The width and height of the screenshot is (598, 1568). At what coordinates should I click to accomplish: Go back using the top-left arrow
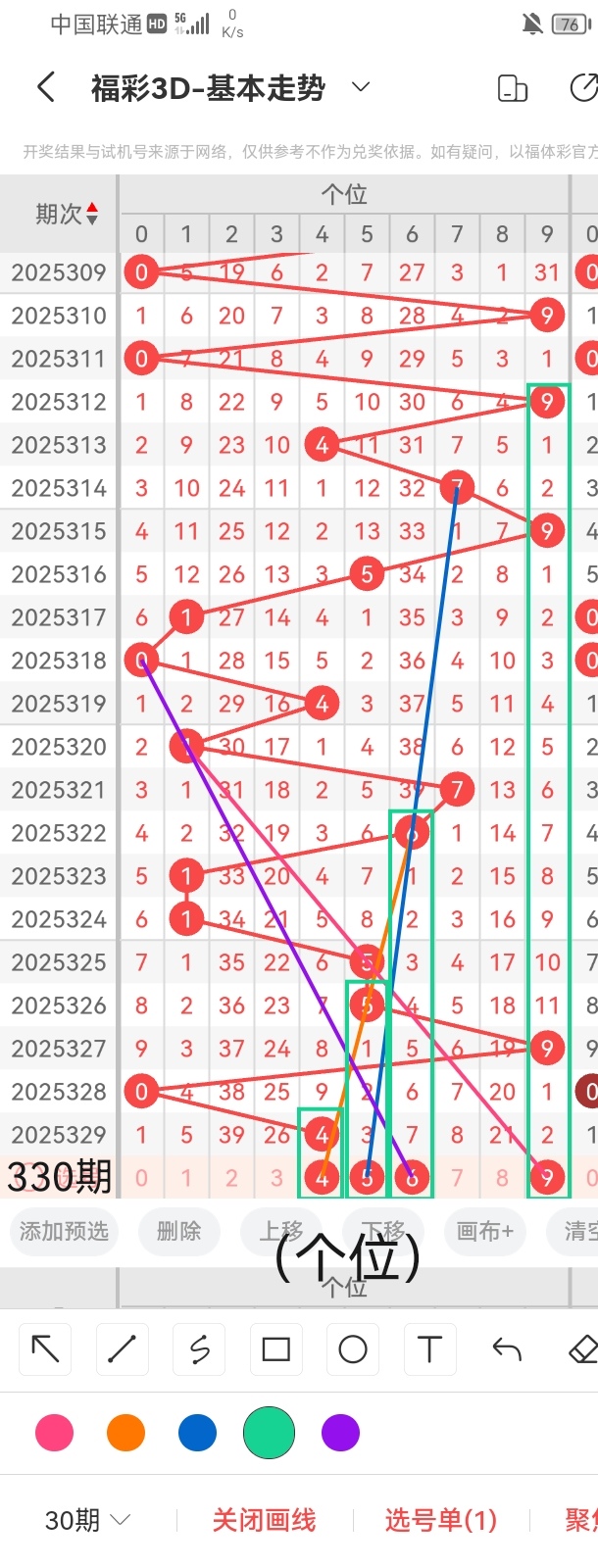coord(45,88)
